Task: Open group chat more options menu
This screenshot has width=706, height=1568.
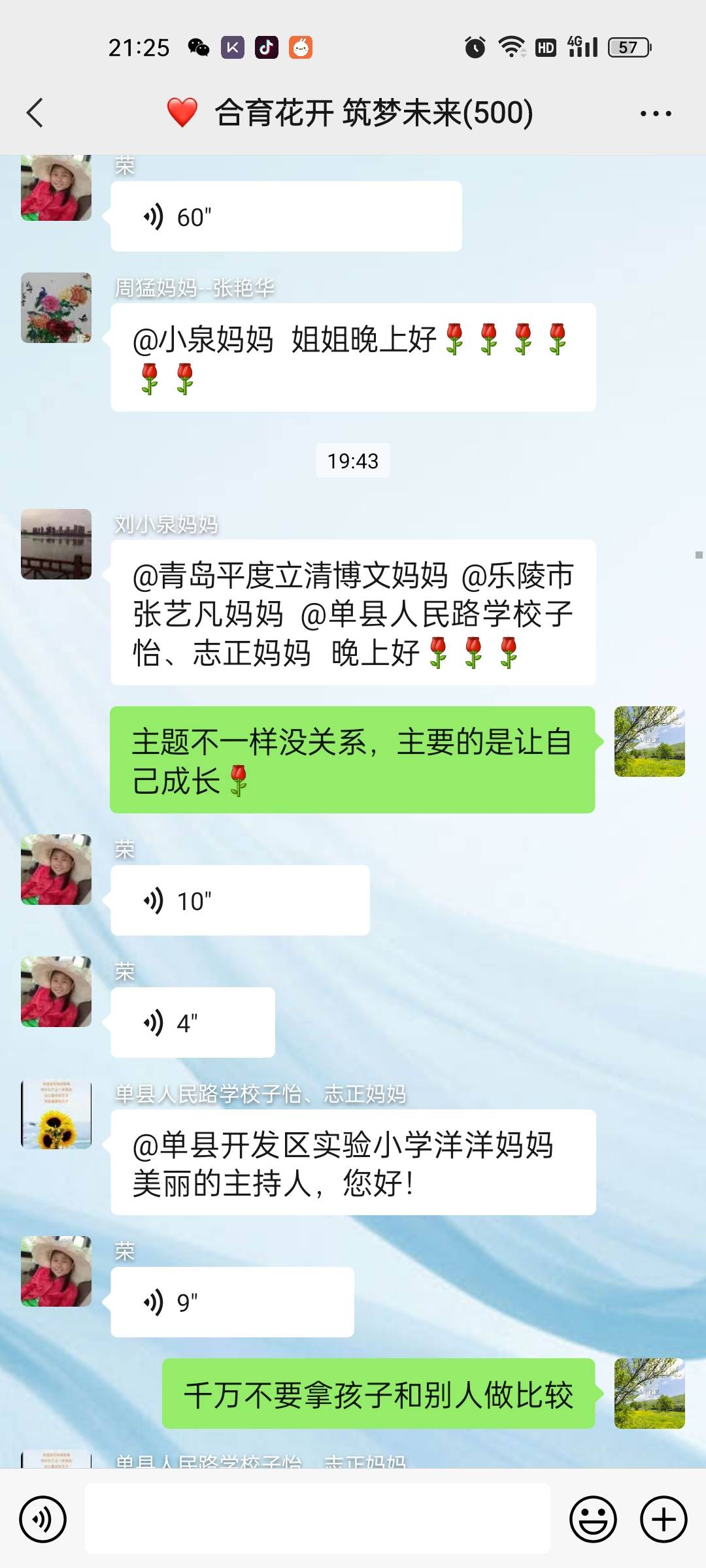Action: point(656,112)
